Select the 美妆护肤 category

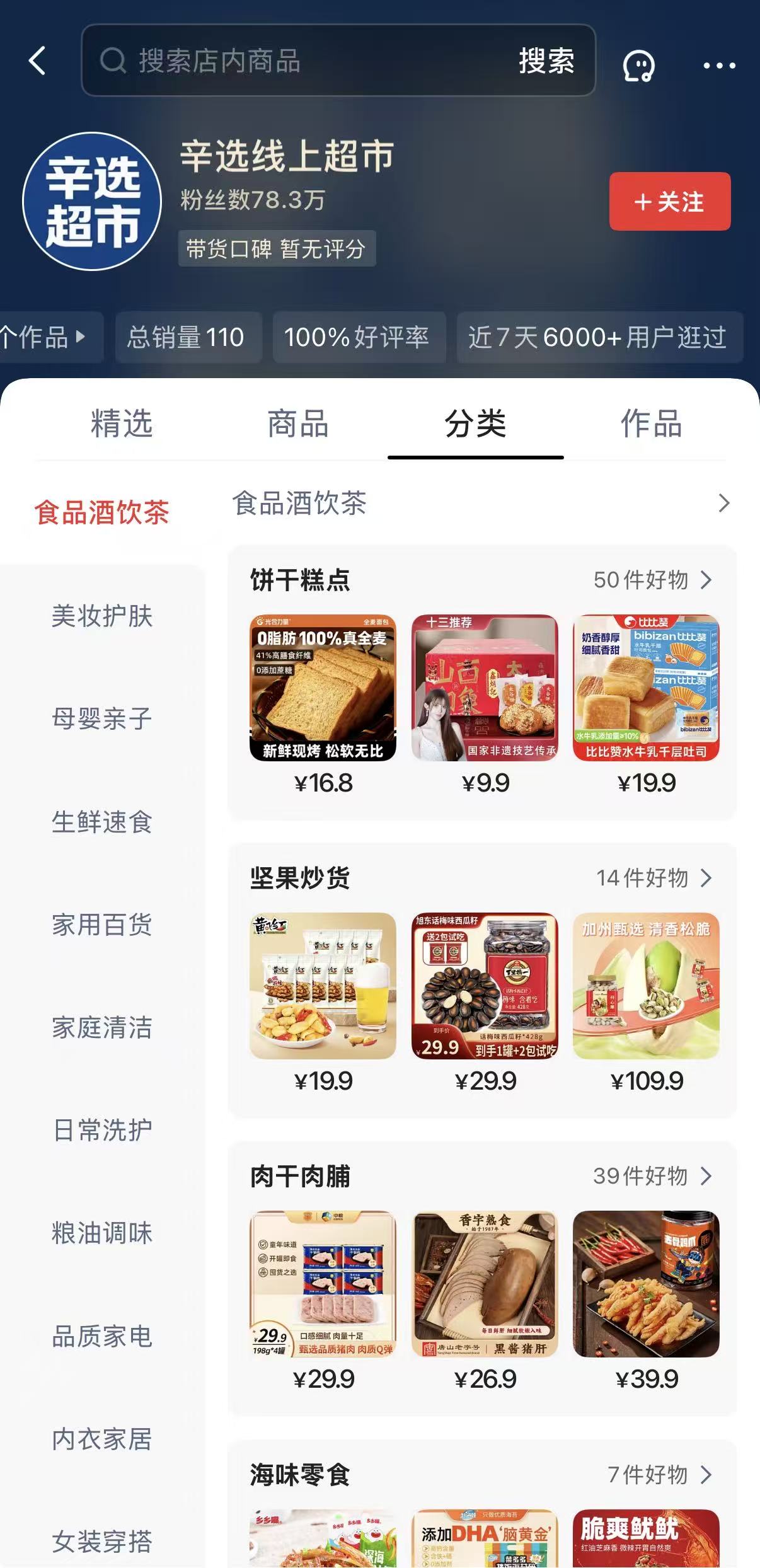click(102, 616)
